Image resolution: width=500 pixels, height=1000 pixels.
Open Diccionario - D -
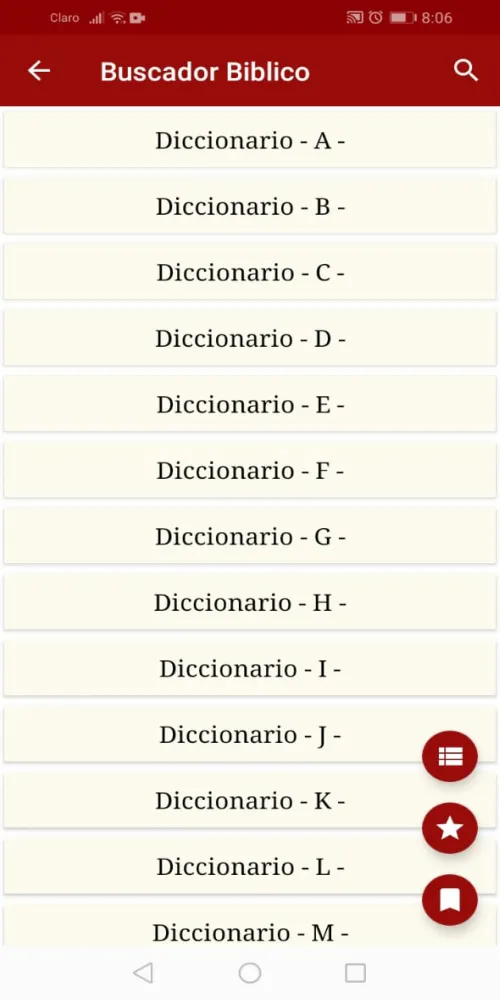[x=250, y=338]
